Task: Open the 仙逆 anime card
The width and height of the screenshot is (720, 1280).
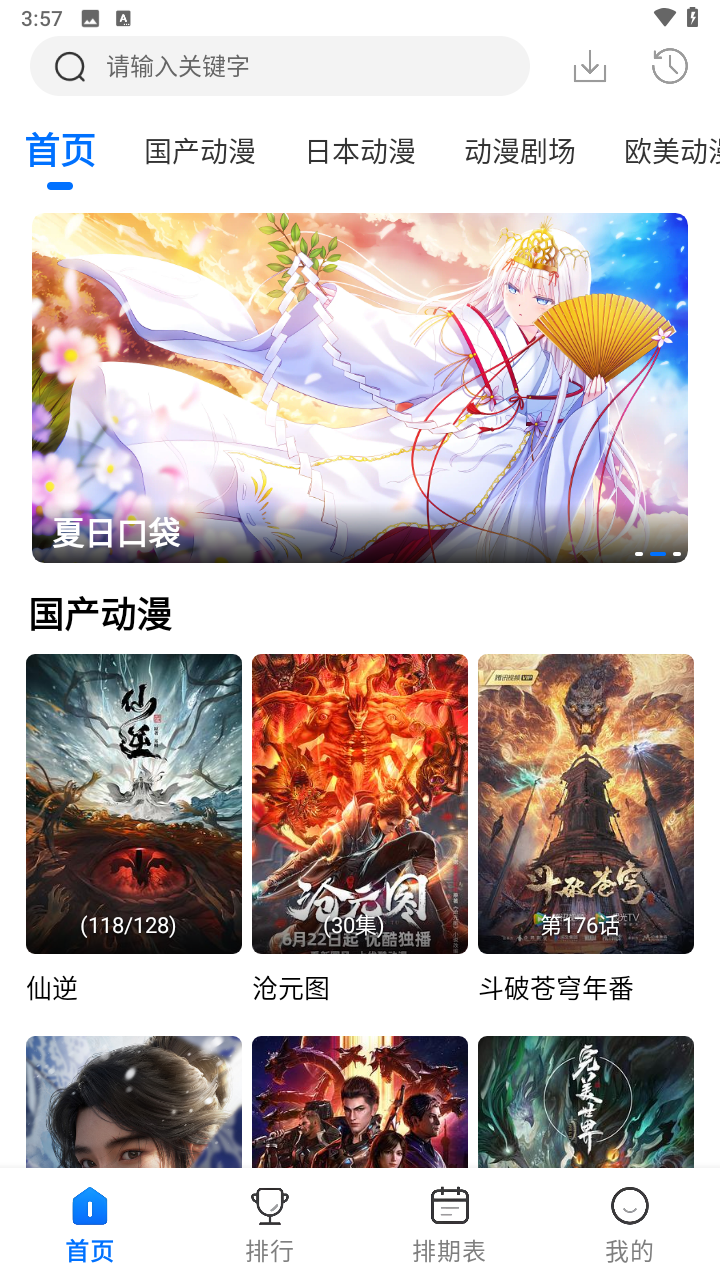Action: (134, 804)
